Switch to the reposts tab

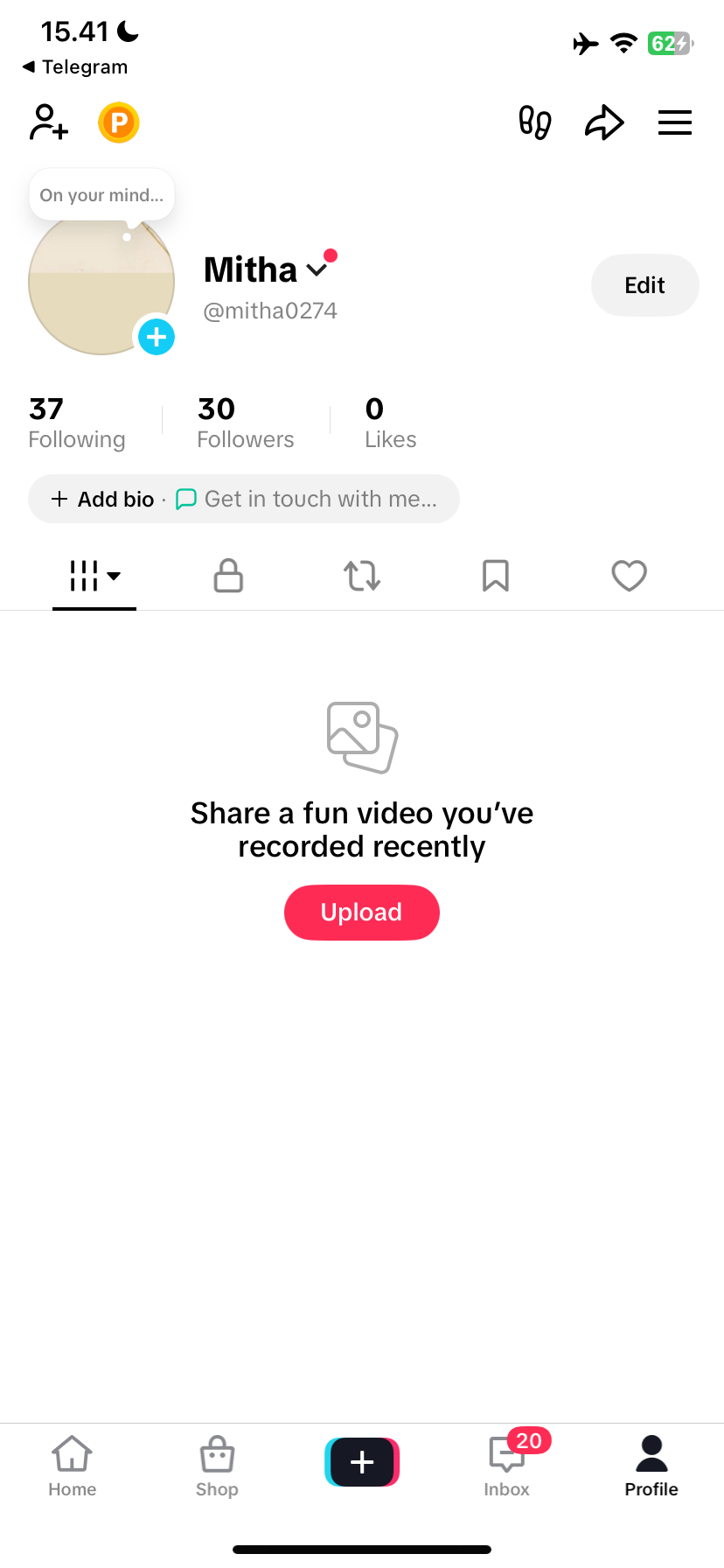pyautogui.click(x=362, y=576)
